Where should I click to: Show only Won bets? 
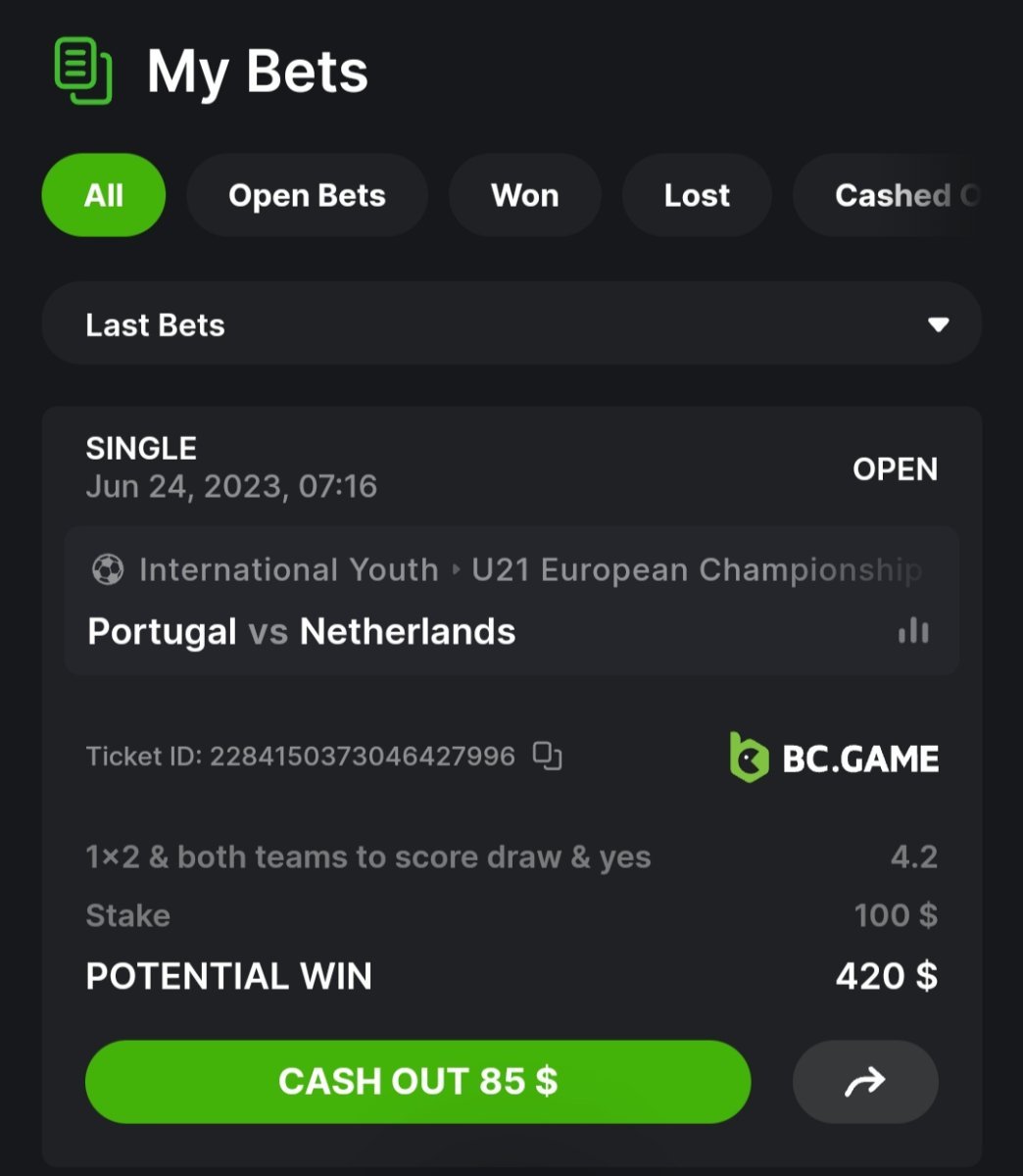click(524, 195)
